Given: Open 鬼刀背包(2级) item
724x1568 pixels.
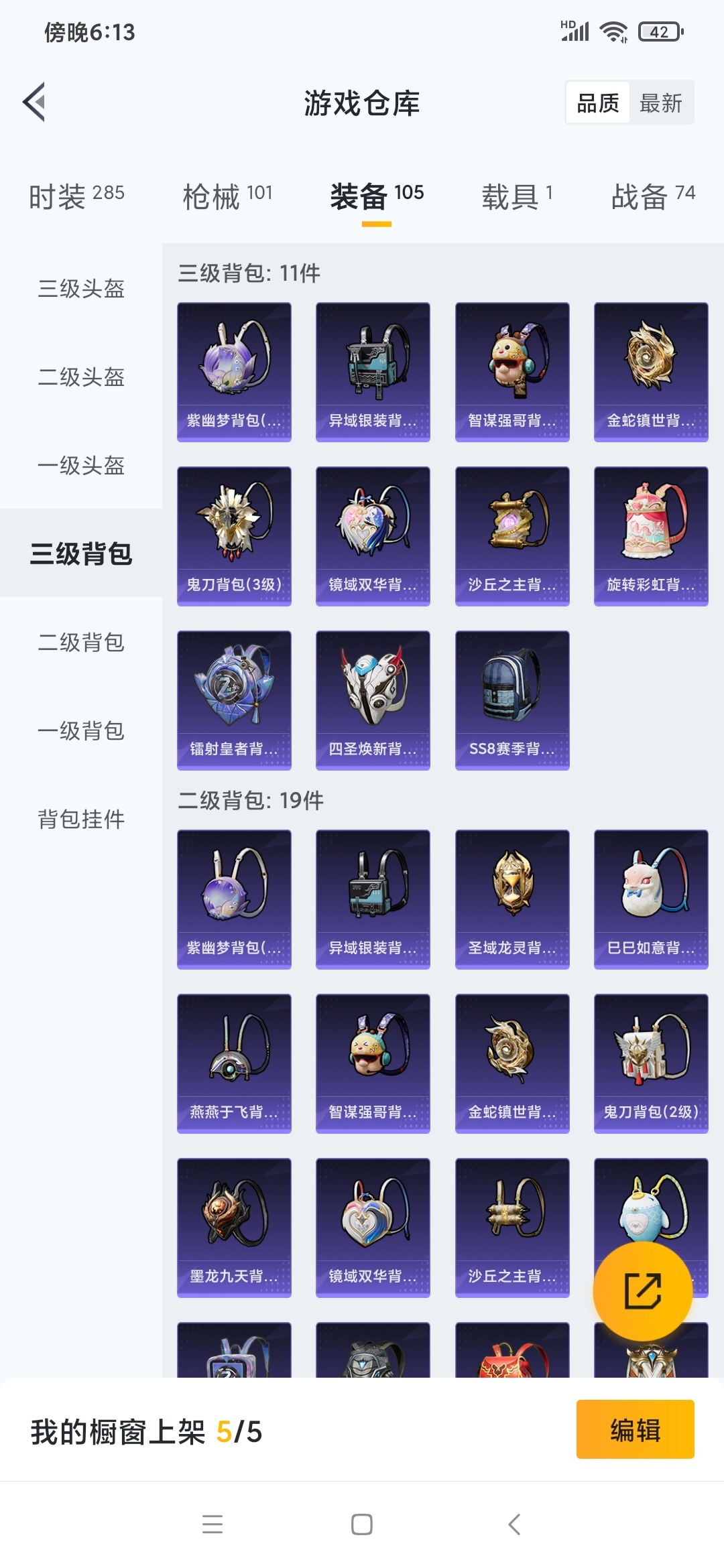Looking at the screenshot, I should tap(651, 1063).
